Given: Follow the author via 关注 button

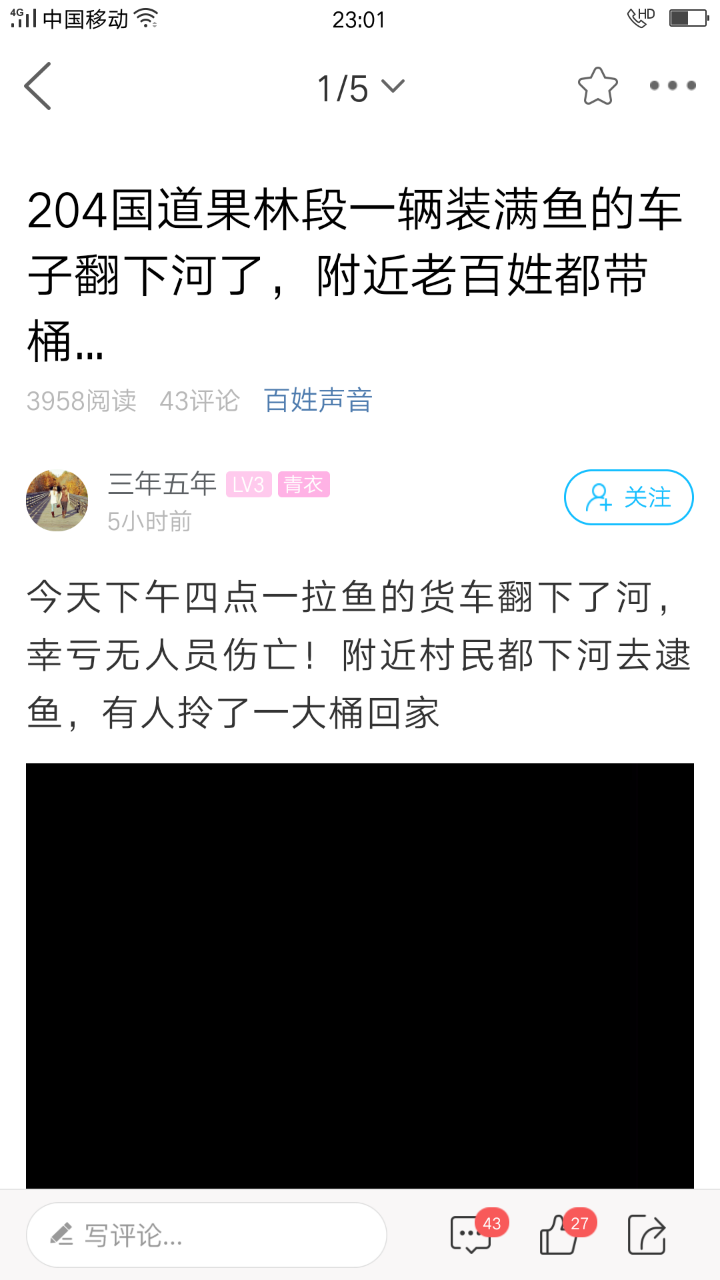Looking at the screenshot, I should click(628, 497).
